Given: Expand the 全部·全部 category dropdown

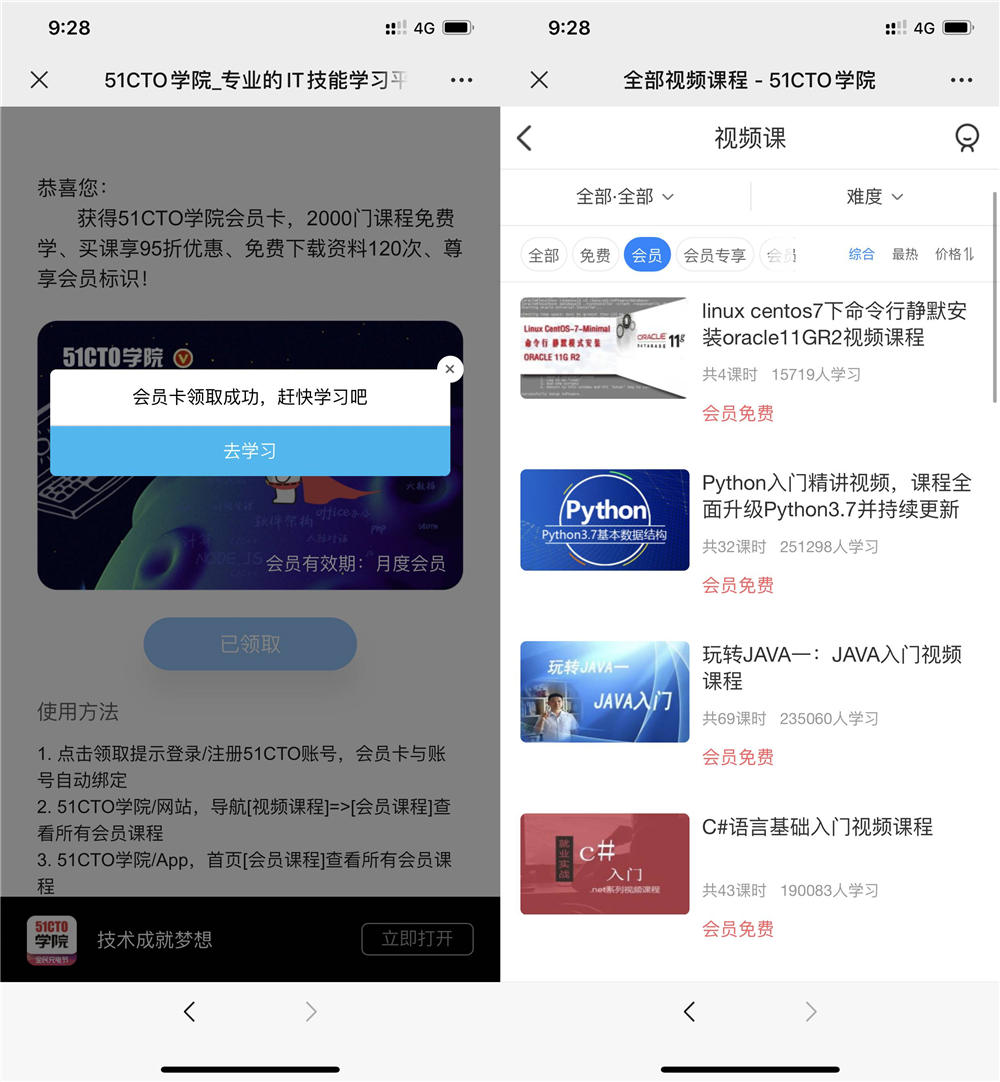Looking at the screenshot, I should click(x=625, y=197).
